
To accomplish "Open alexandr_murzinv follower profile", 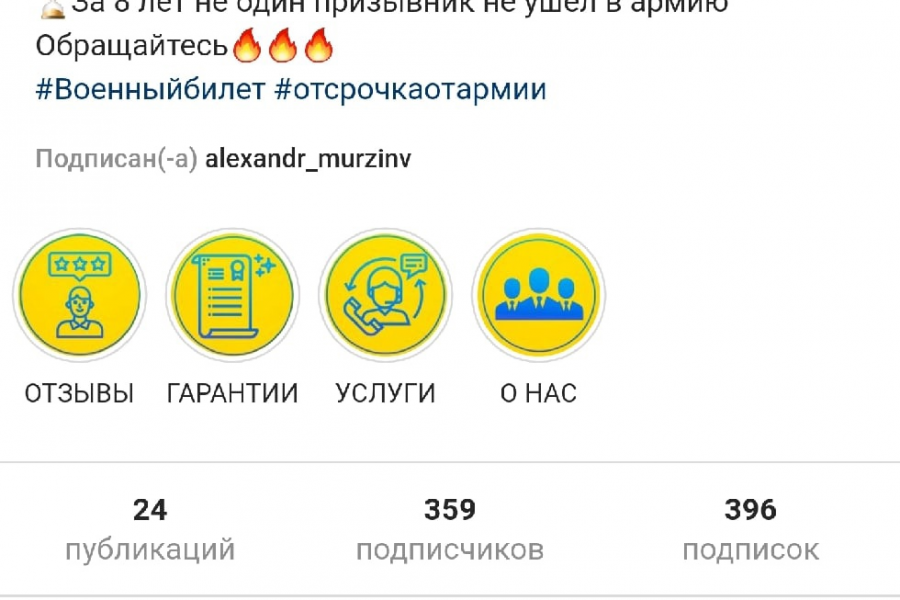I will coord(307,159).
